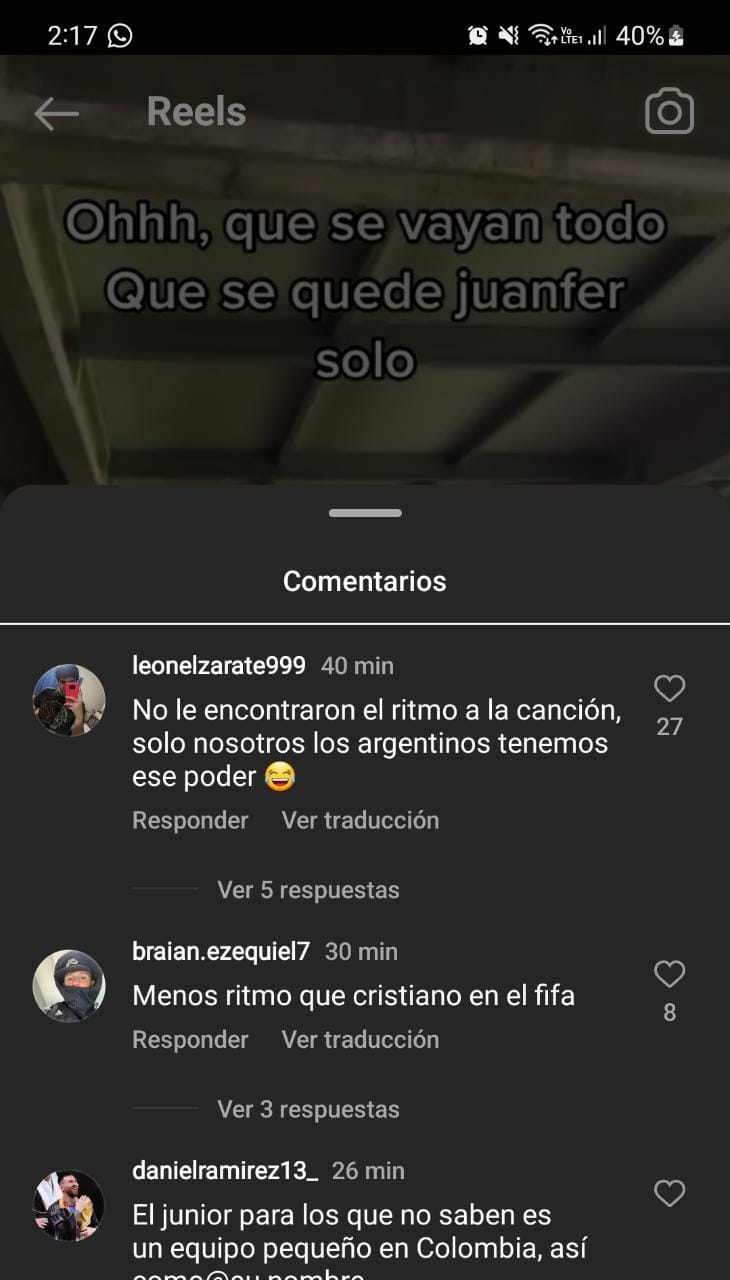Open the camera from the Reels screen
This screenshot has width=730, height=1280.
coord(668,111)
